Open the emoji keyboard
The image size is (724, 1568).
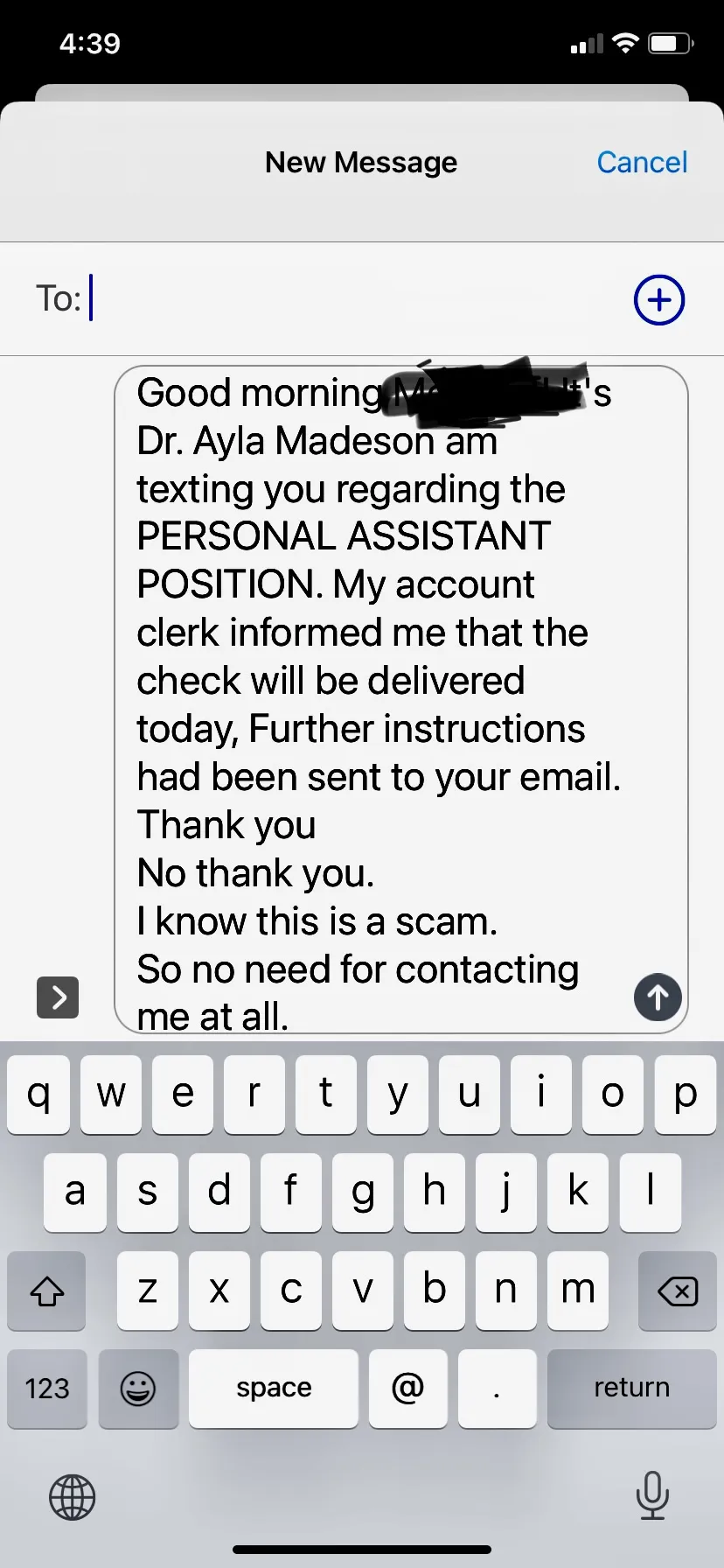(138, 1389)
